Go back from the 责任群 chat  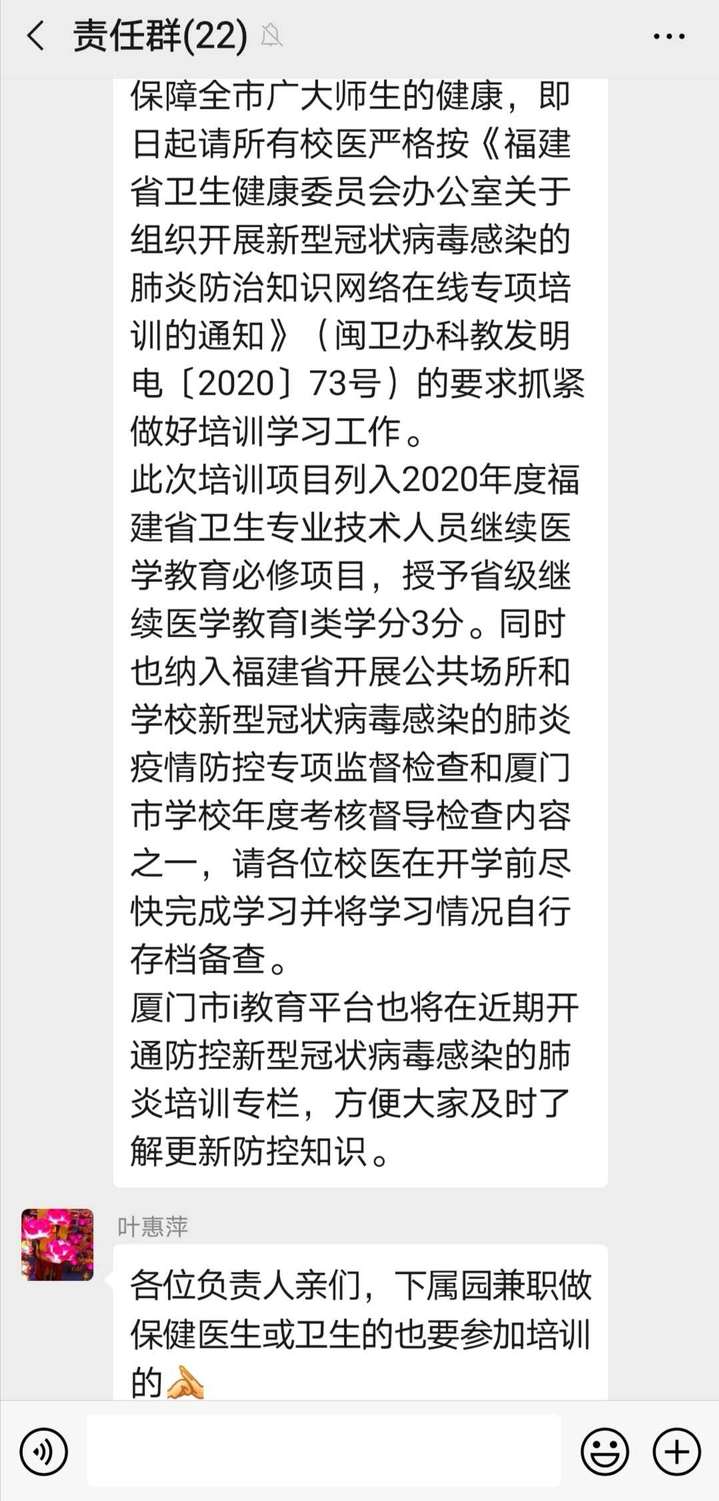click(36, 37)
